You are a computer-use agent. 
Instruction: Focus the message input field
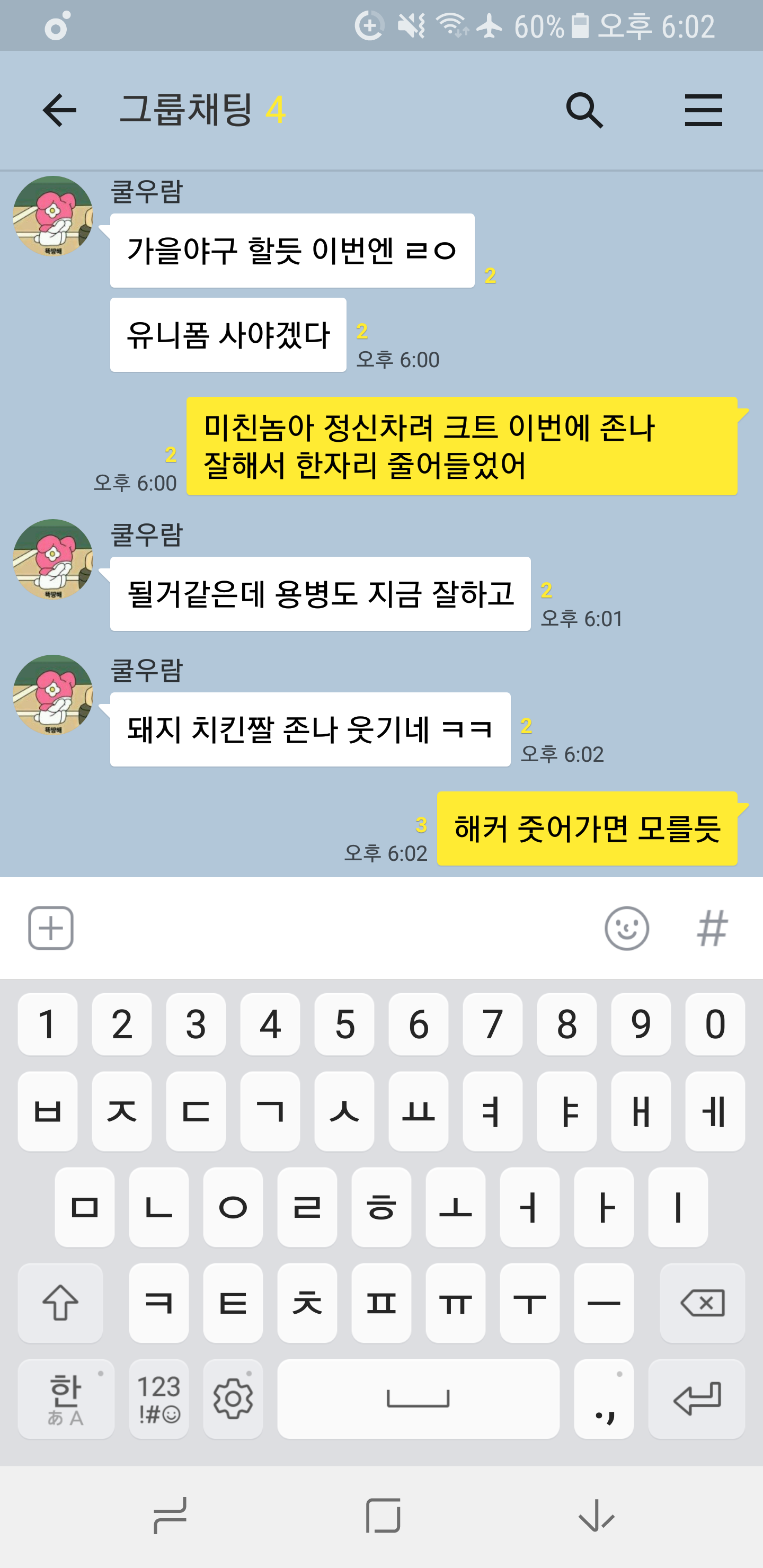pyautogui.click(x=335, y=928)
